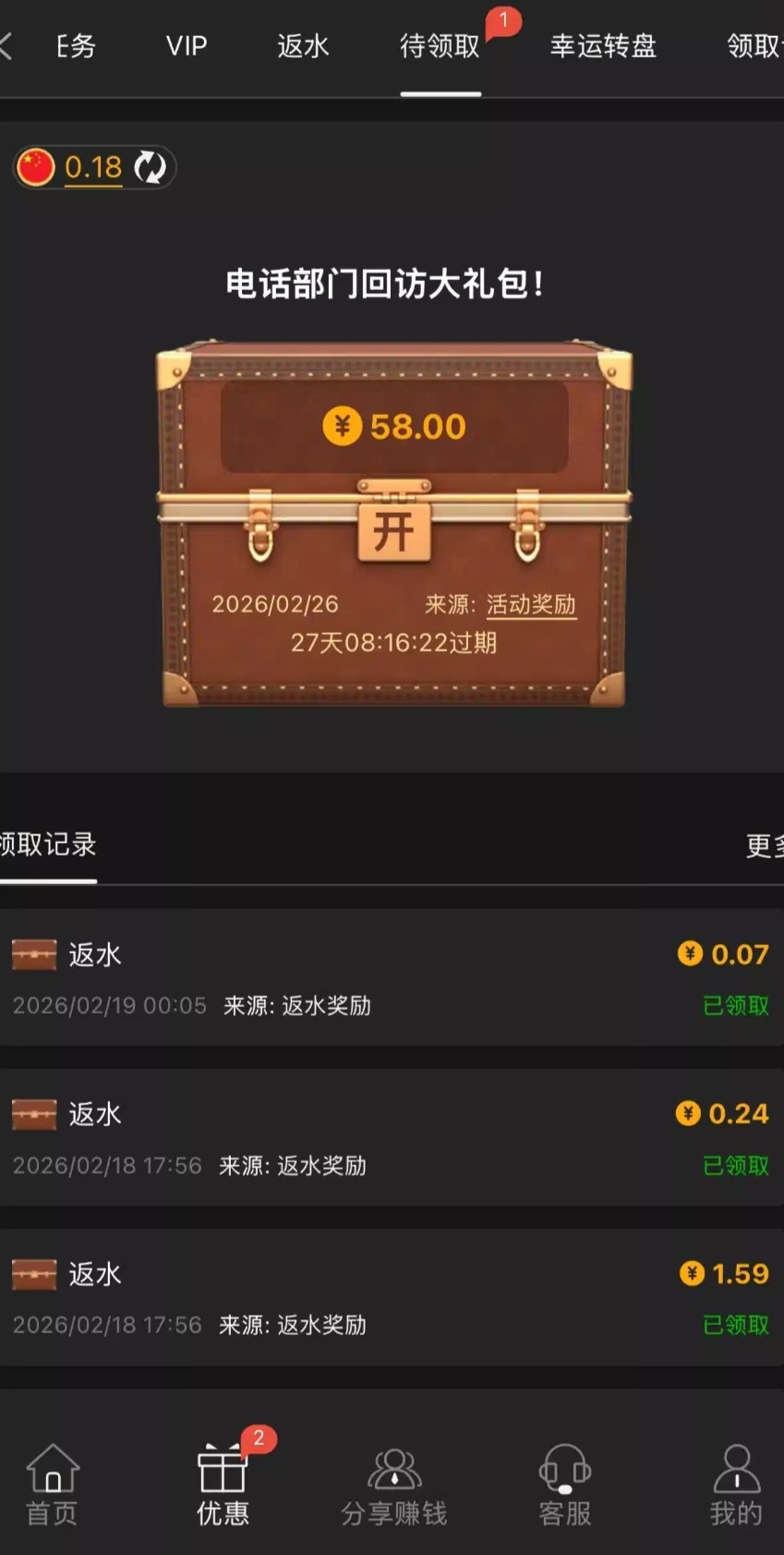Switch to 分享赚钱 tab
This screenshot has width=784, height=1555.
(394, 1484)
